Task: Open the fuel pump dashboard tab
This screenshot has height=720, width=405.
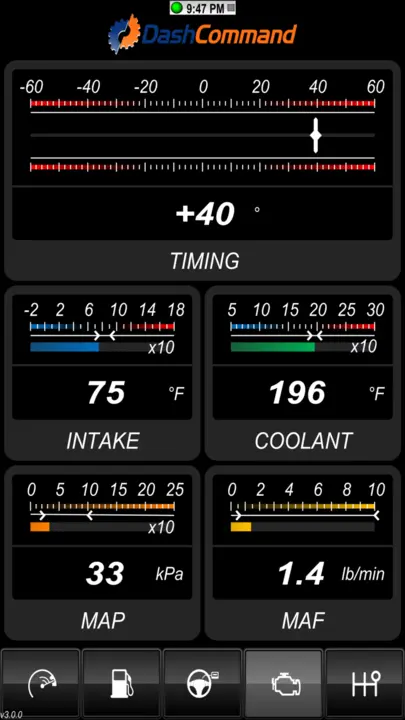Action: (122, 684)
